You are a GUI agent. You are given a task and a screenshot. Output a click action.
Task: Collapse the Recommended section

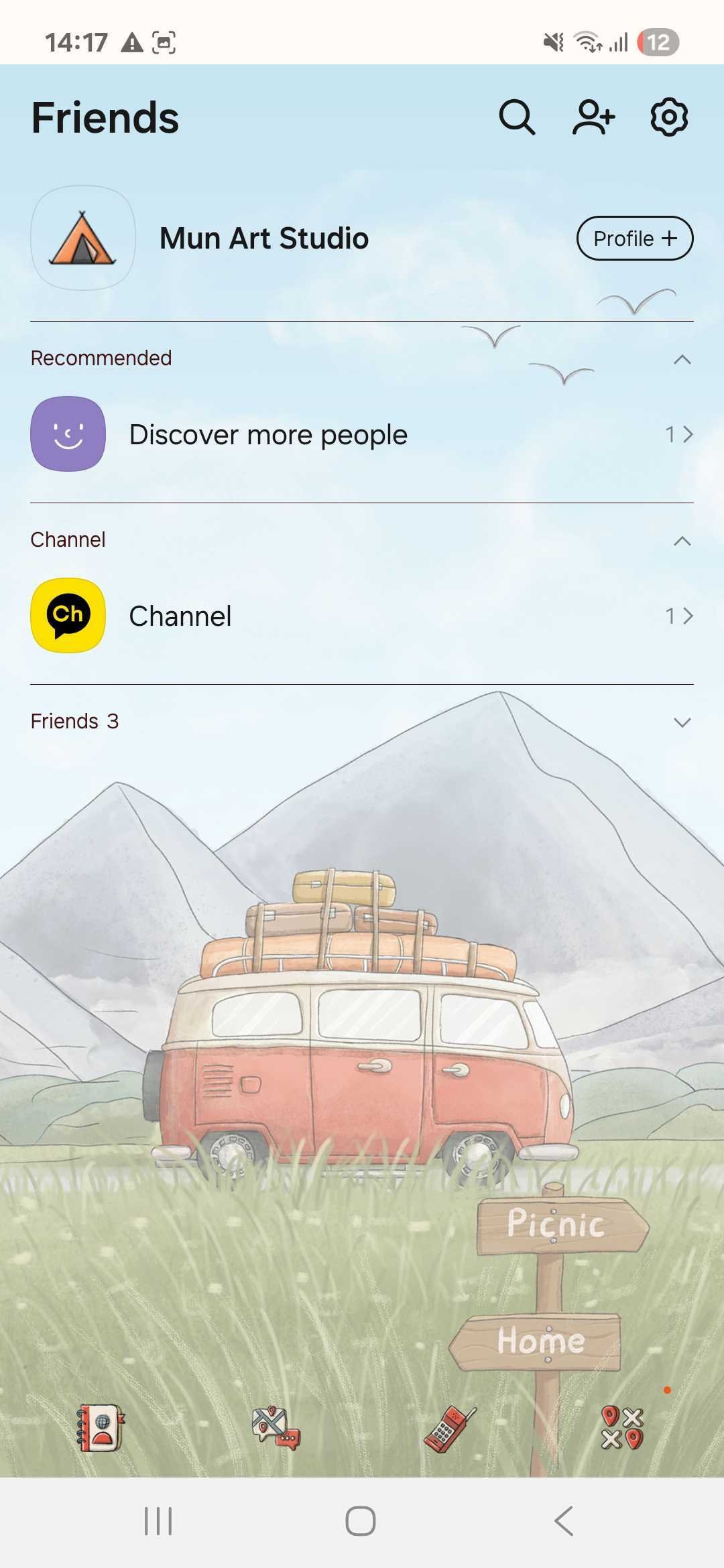pos(682,359)
